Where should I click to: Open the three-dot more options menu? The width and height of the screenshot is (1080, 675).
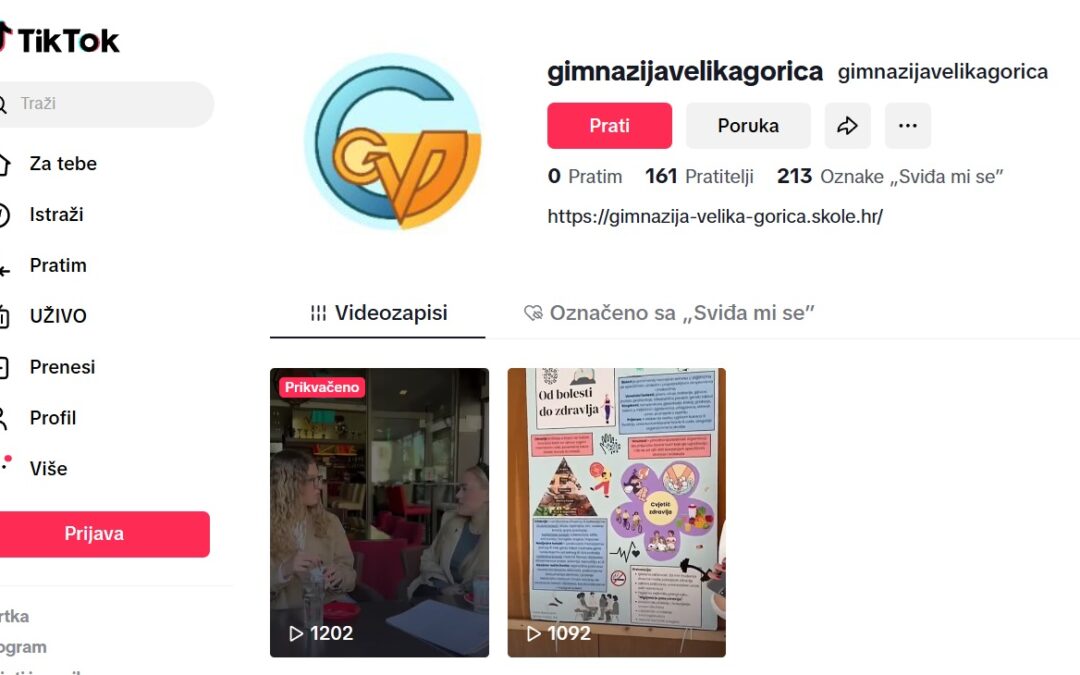pos(907,126)
